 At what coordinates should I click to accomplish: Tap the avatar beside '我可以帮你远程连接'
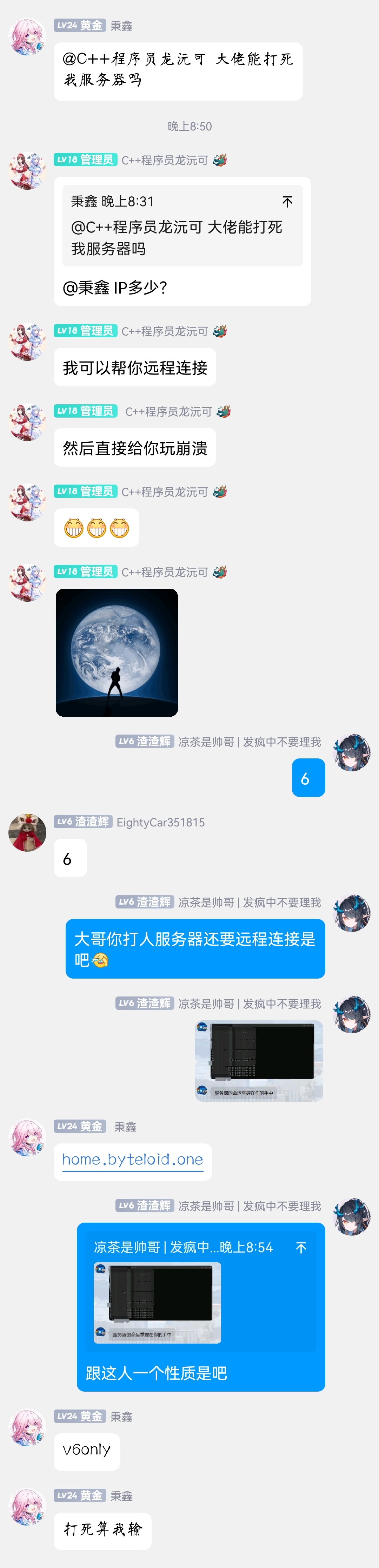27,342
